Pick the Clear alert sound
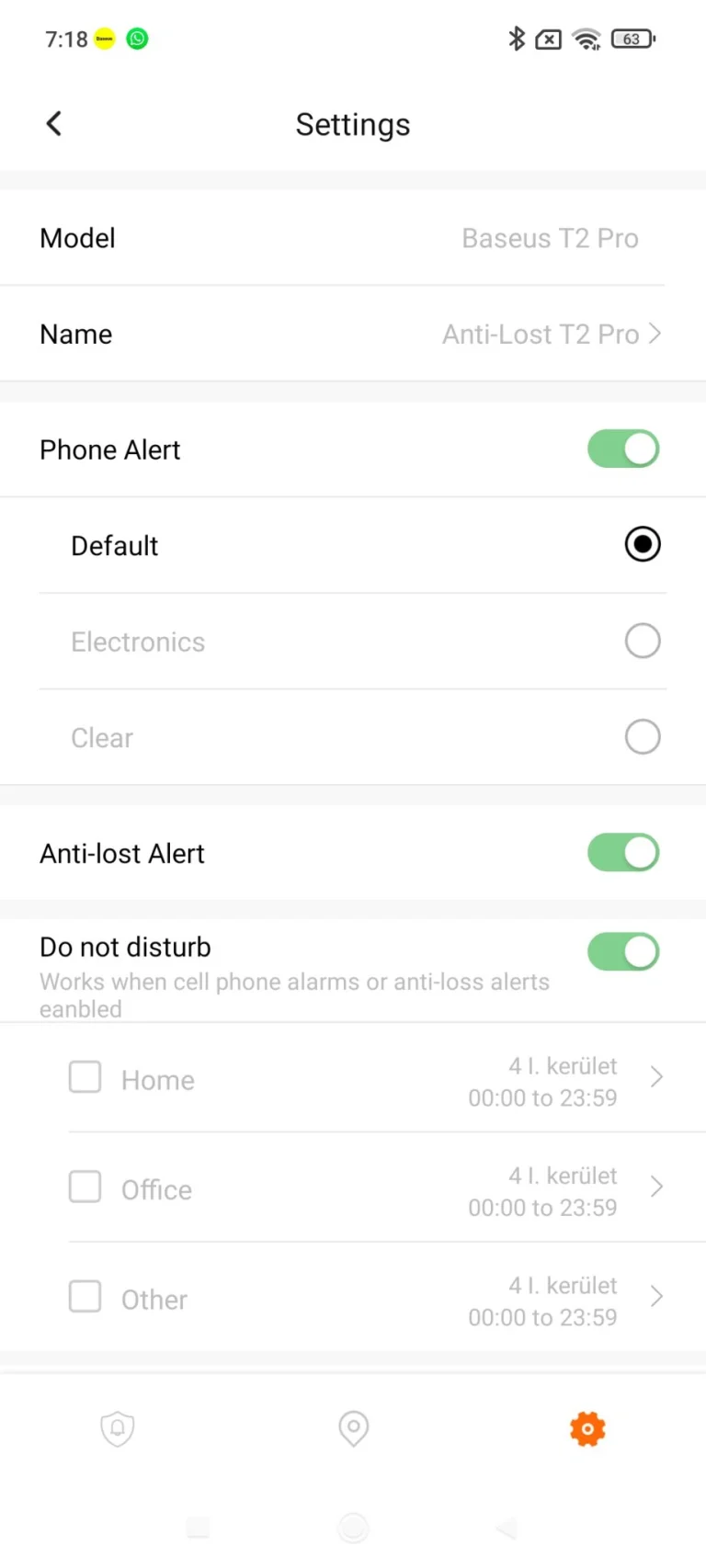This screenshot has width=706, height=1568. (x=642, y=737)
